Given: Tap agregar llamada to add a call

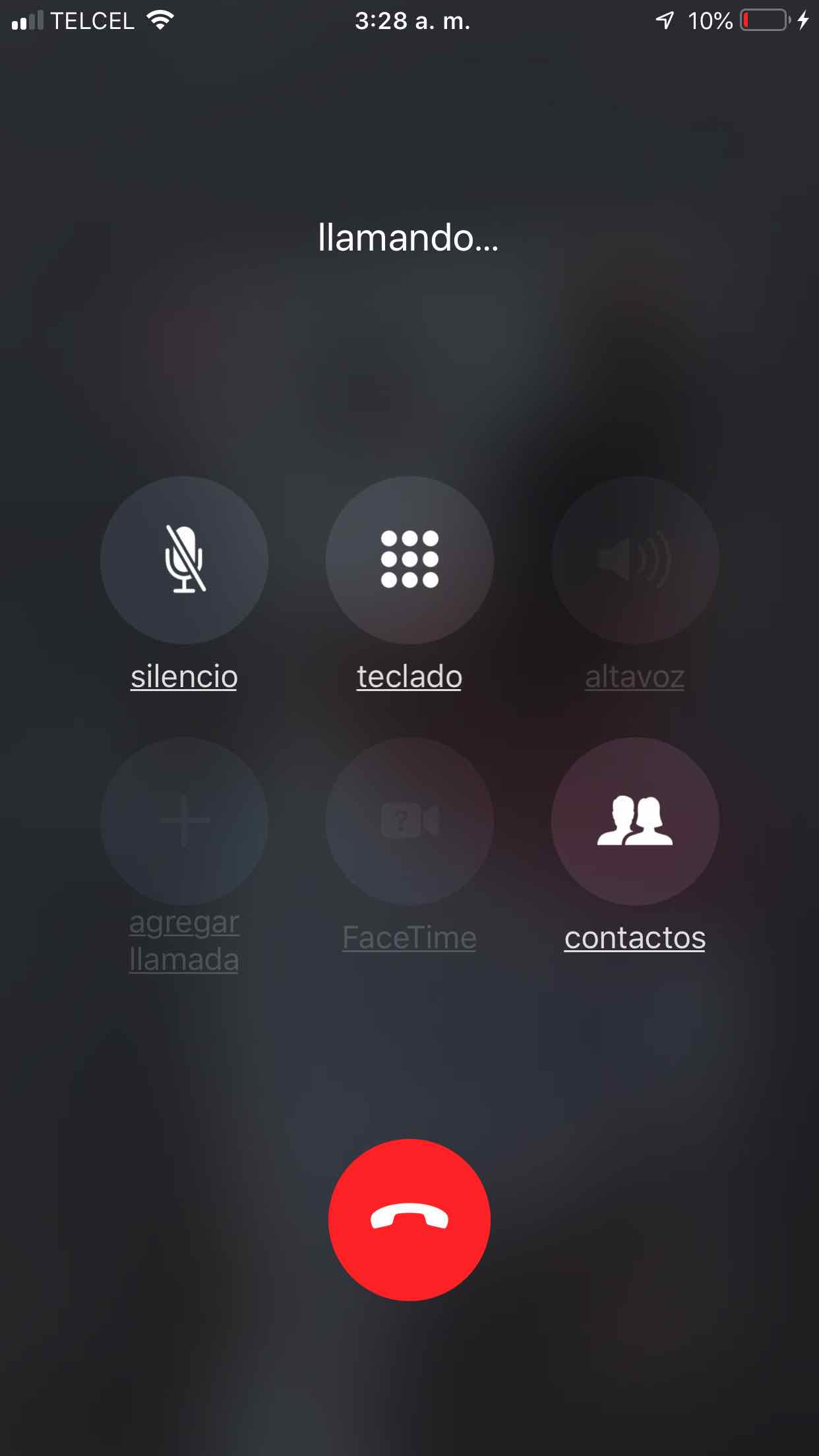Looking at the screenshot, I should point(184,821).
